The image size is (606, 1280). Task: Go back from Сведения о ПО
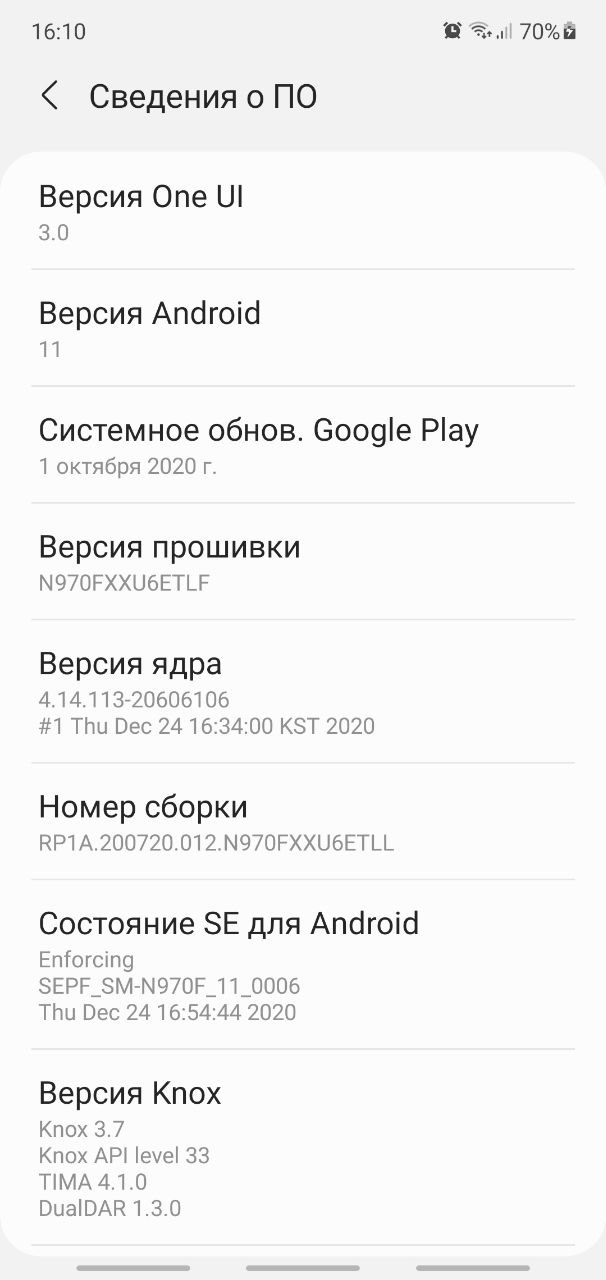coord(49,97)
